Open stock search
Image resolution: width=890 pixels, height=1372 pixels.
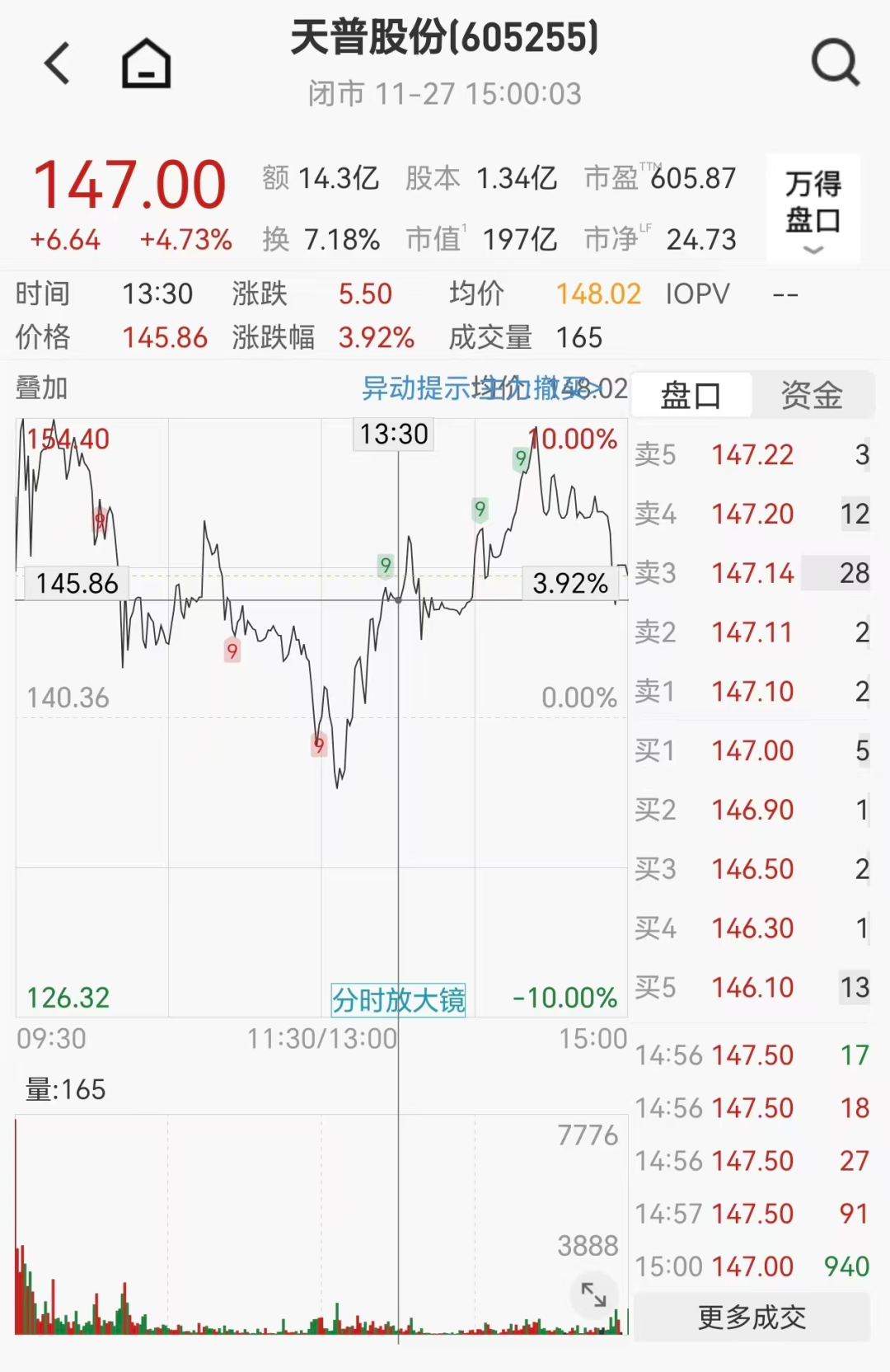click(835, 63)
